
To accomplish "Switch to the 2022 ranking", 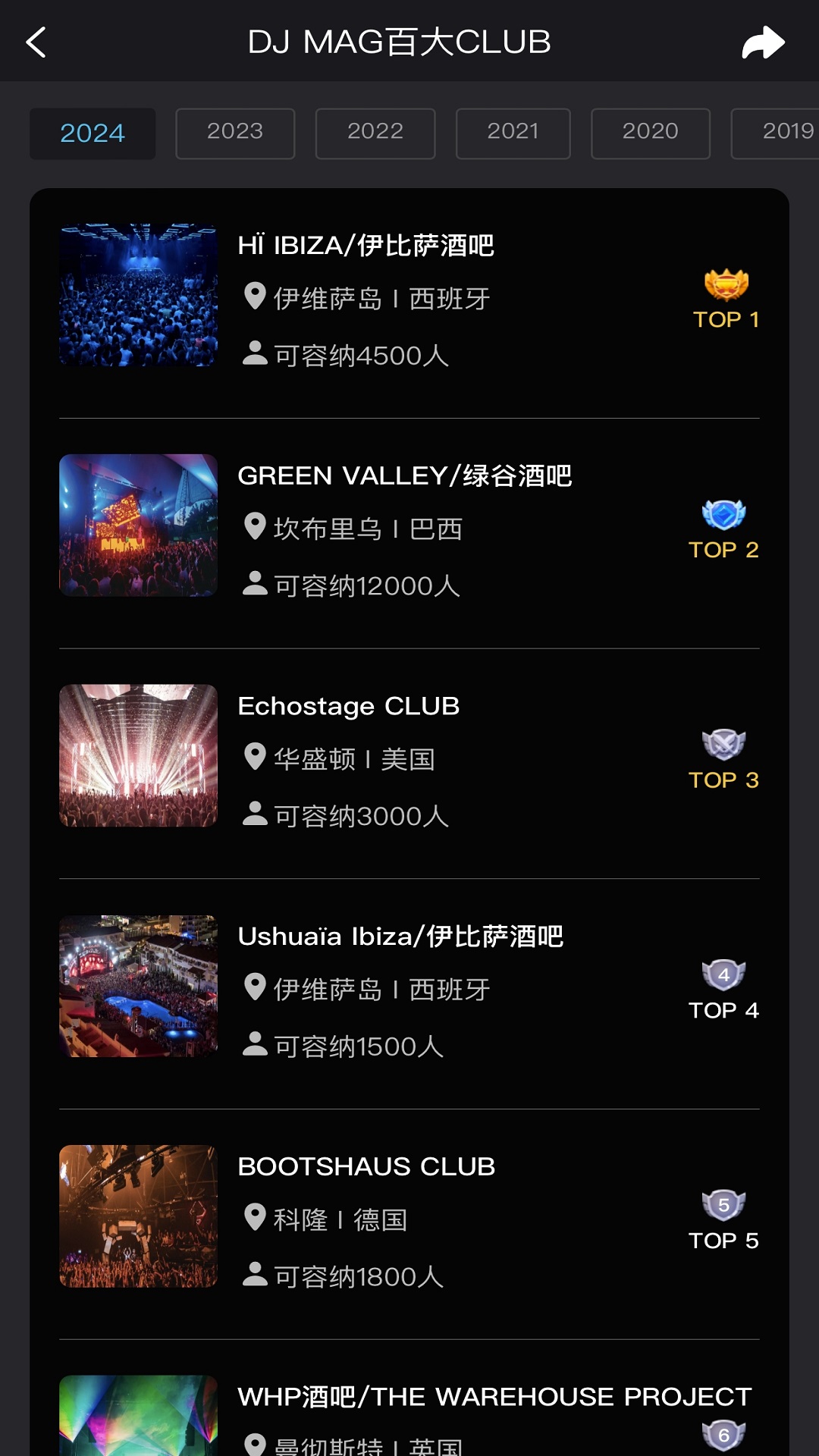I will point(375,133).
